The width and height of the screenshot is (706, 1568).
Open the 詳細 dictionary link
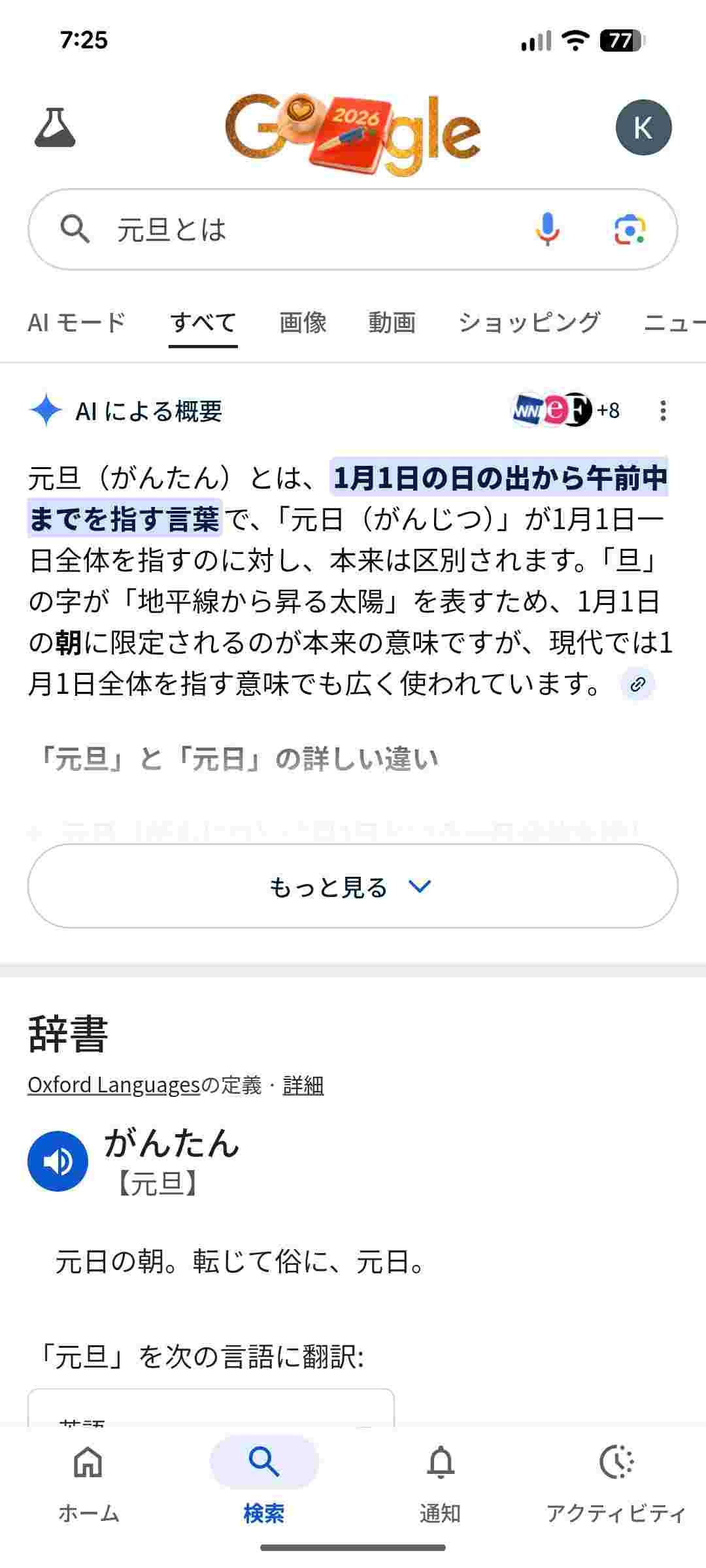[303, 1085]
